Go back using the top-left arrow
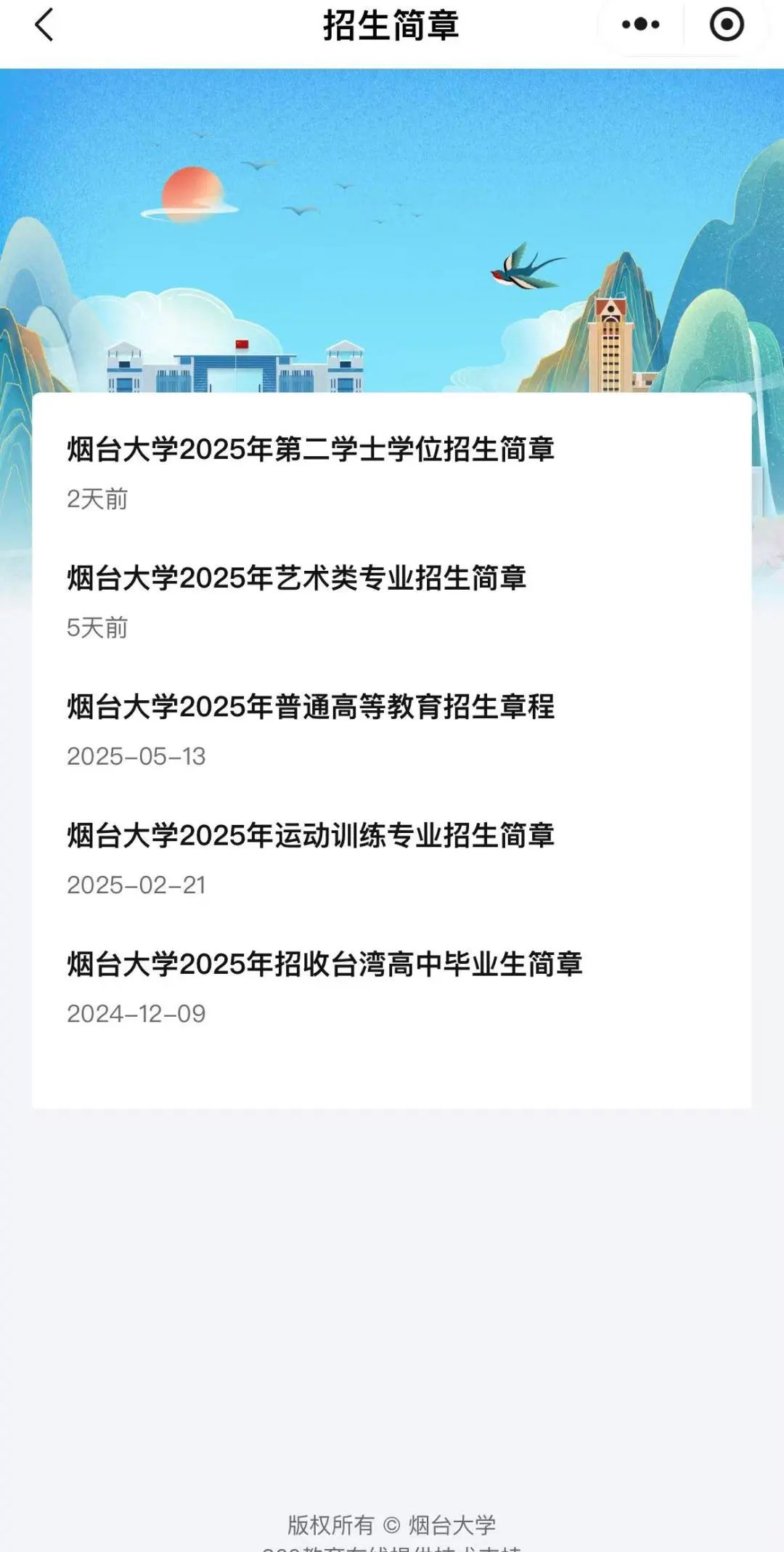 (x=45, y=25)
